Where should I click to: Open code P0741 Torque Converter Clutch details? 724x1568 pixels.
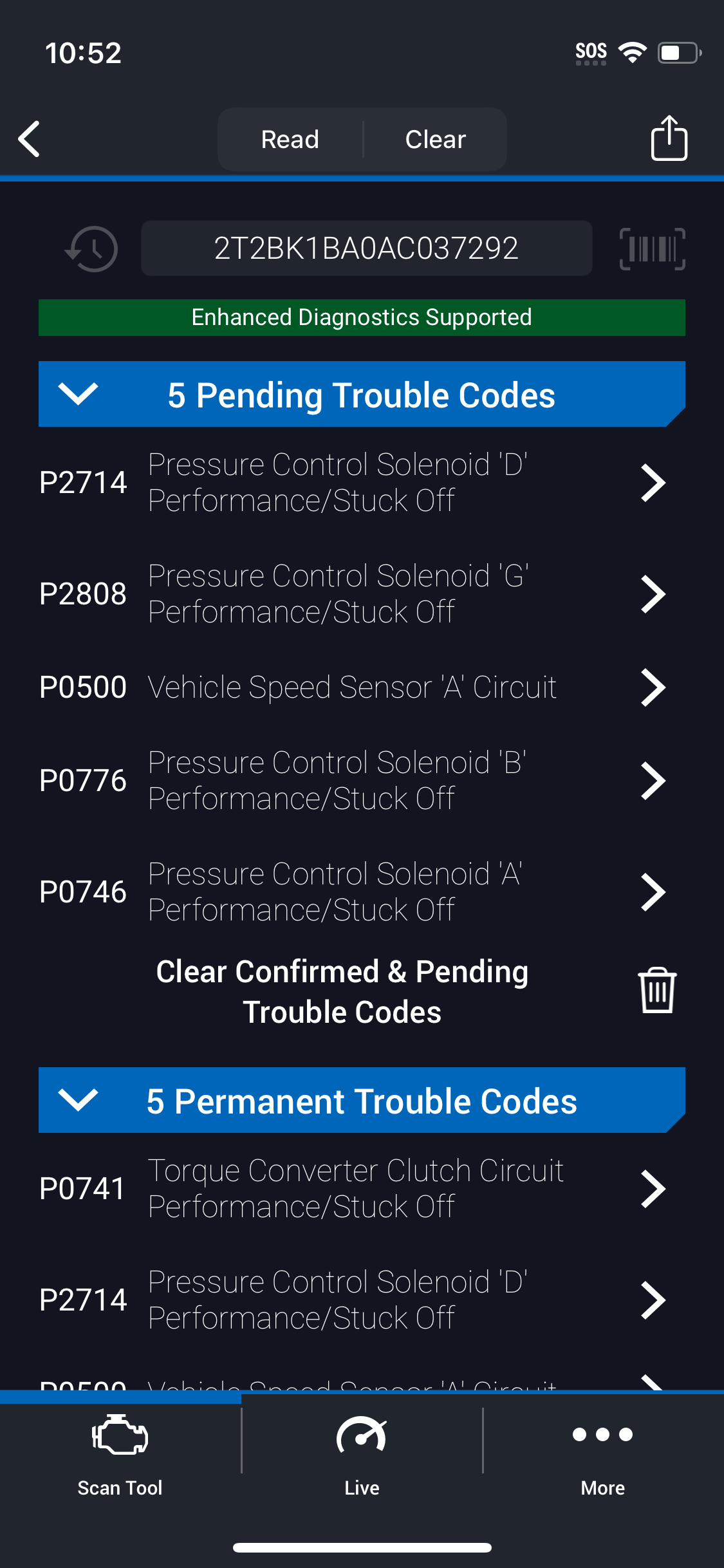click(362, 1188)
